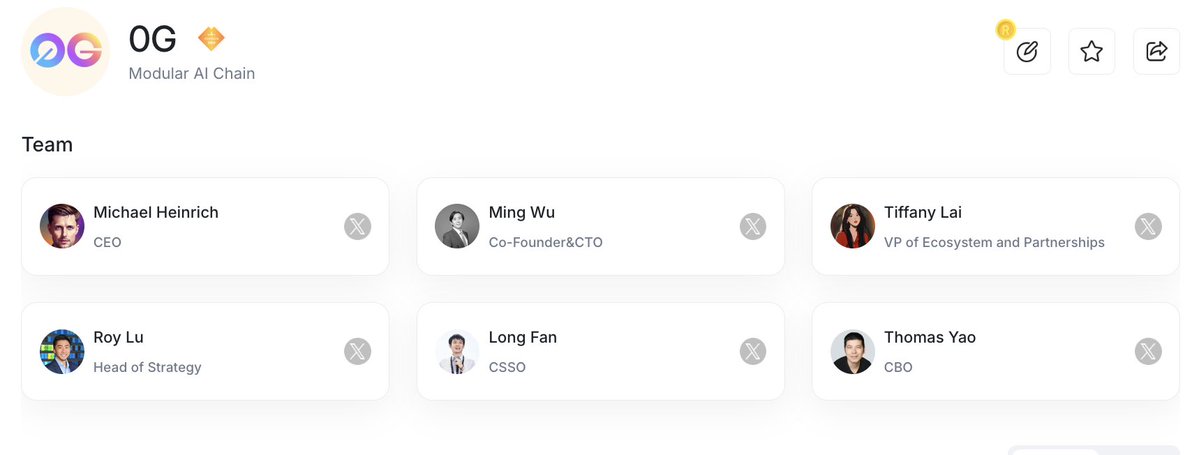The image size is (1199, 455).
Task: View Roy Lu's X profile
Action: point(358,352)
